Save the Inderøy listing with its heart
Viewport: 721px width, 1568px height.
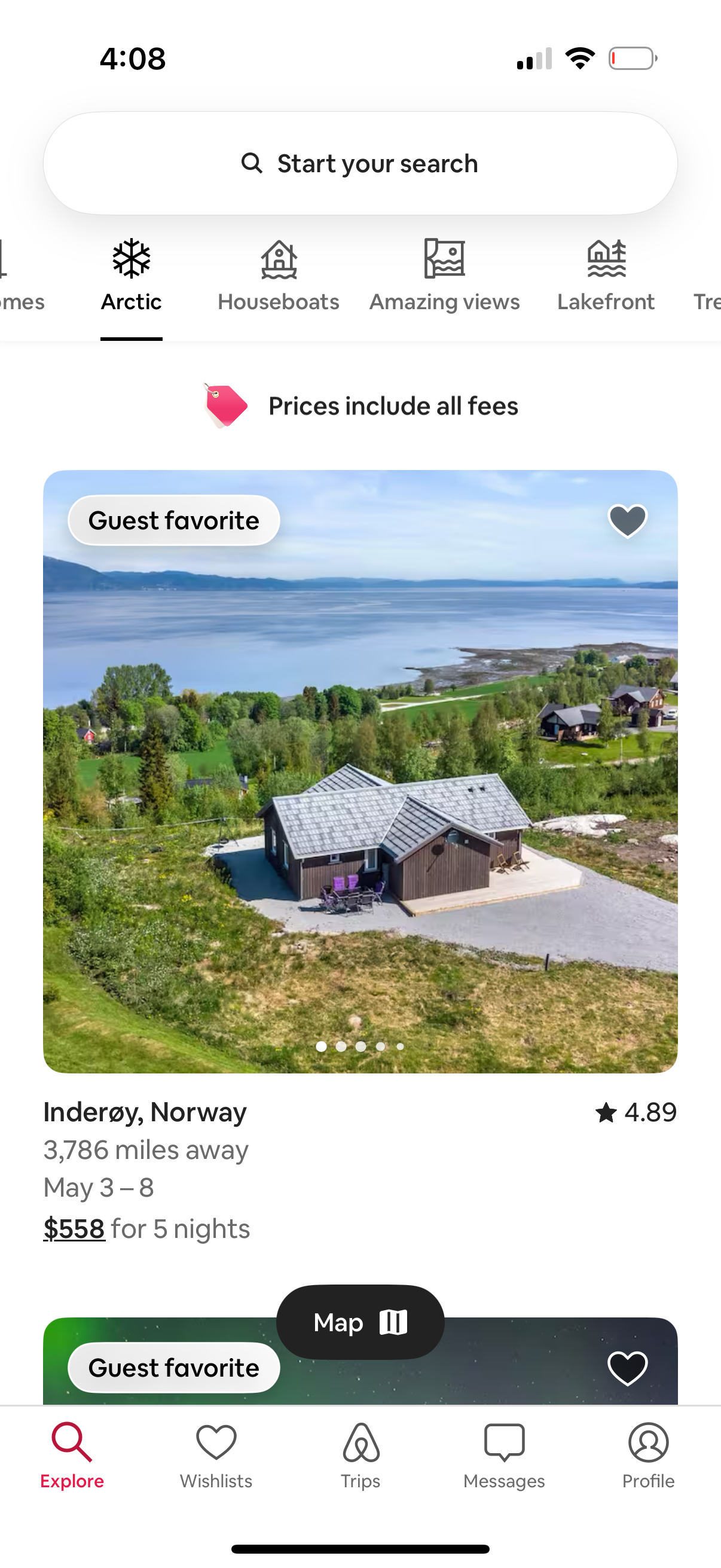(x=627, y=520)
